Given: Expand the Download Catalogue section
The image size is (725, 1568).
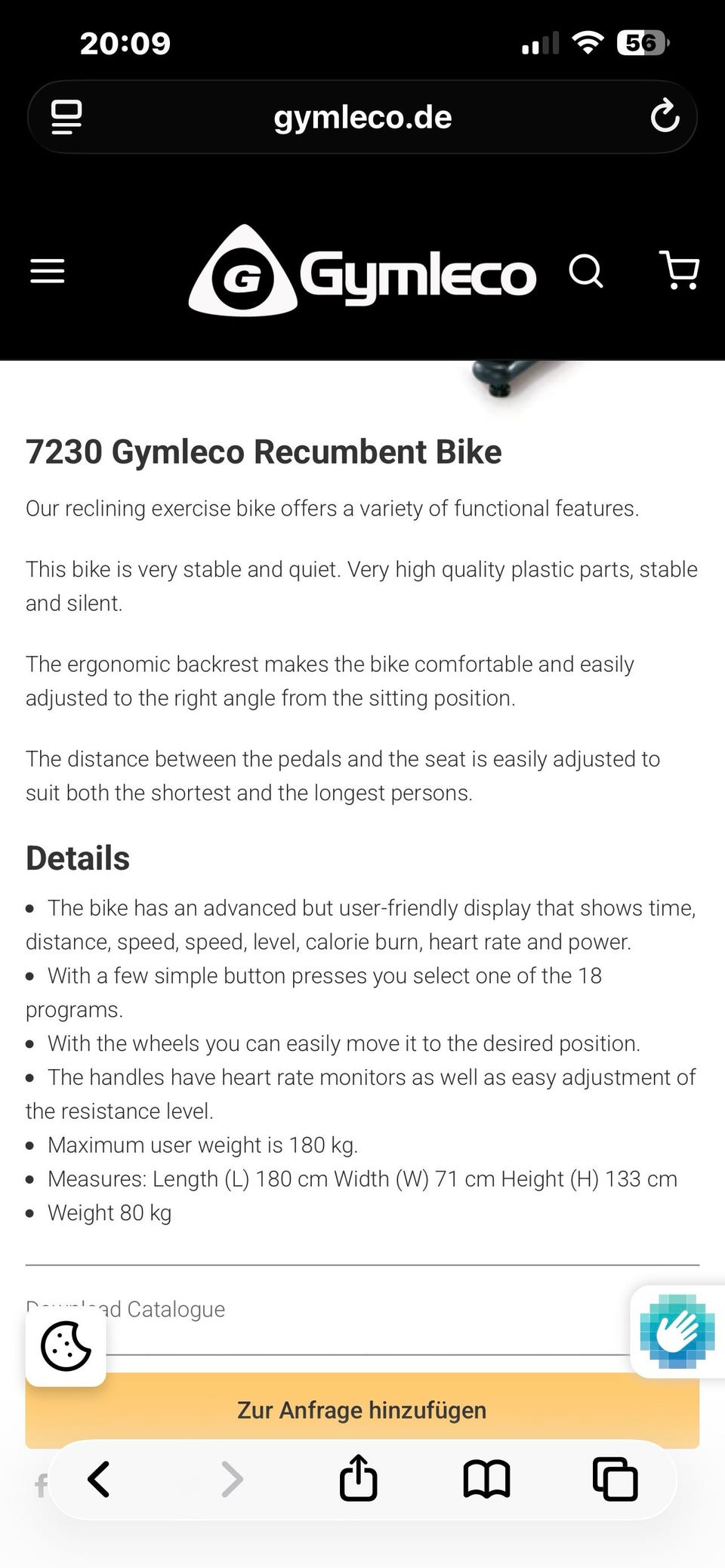Looking at the screenshot, I should pyautogui.click(x=362, y=1309).
